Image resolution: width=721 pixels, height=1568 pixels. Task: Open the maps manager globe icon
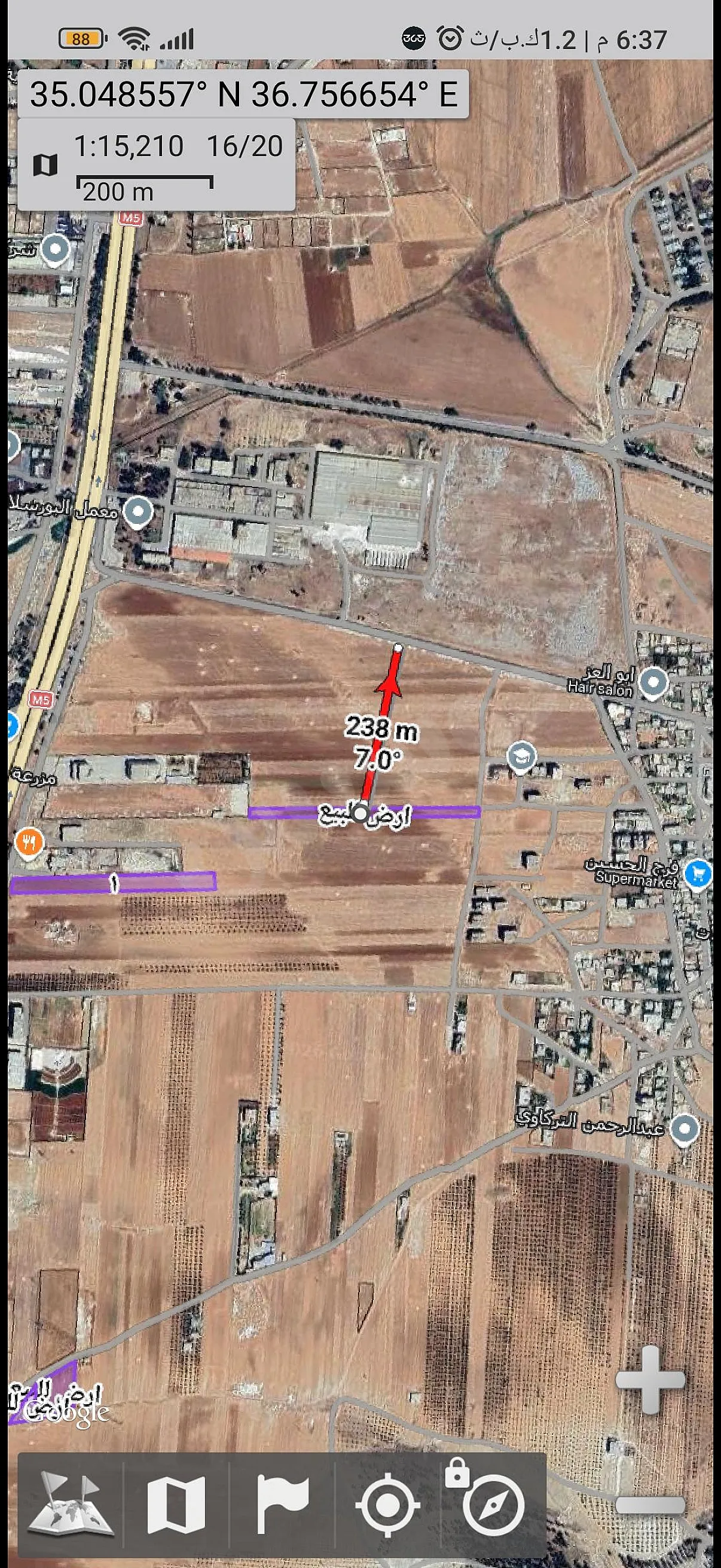click(71, 1503)
